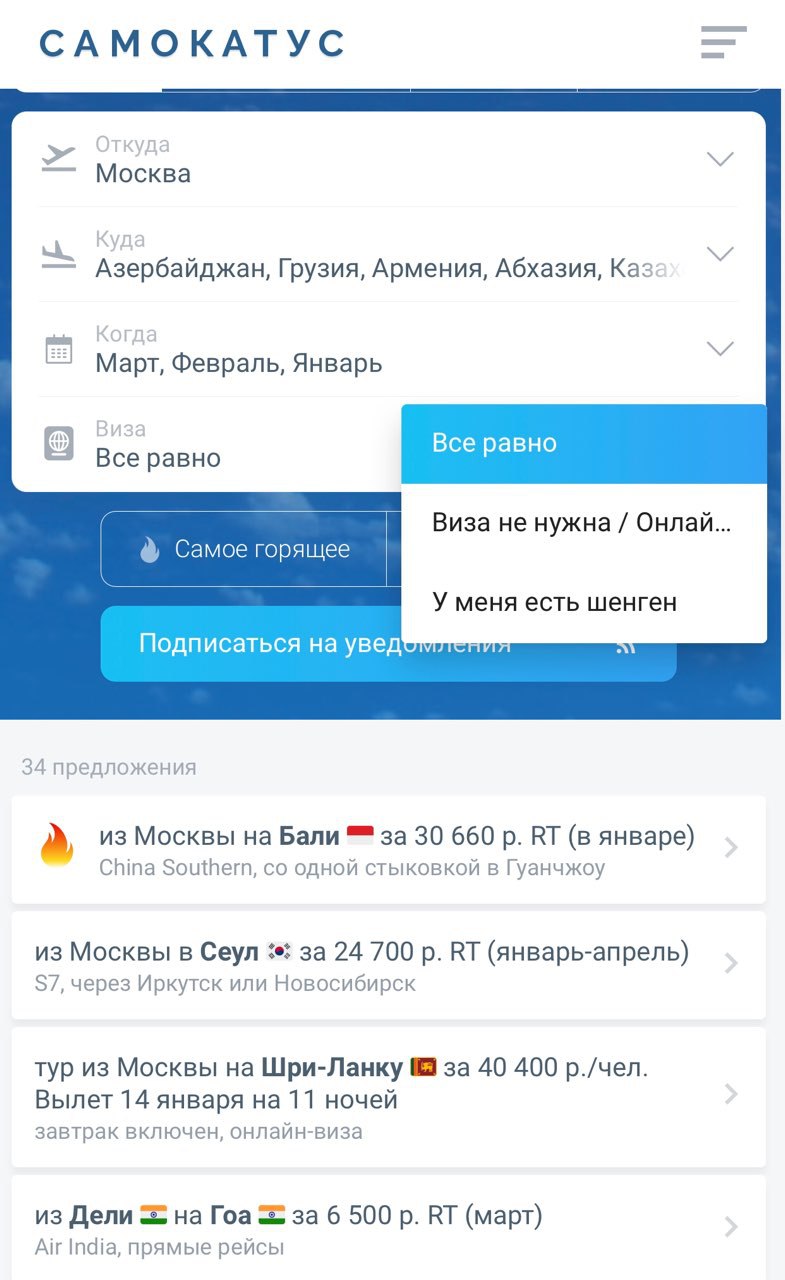Tap the Самое горящее filter

point(244,549)
